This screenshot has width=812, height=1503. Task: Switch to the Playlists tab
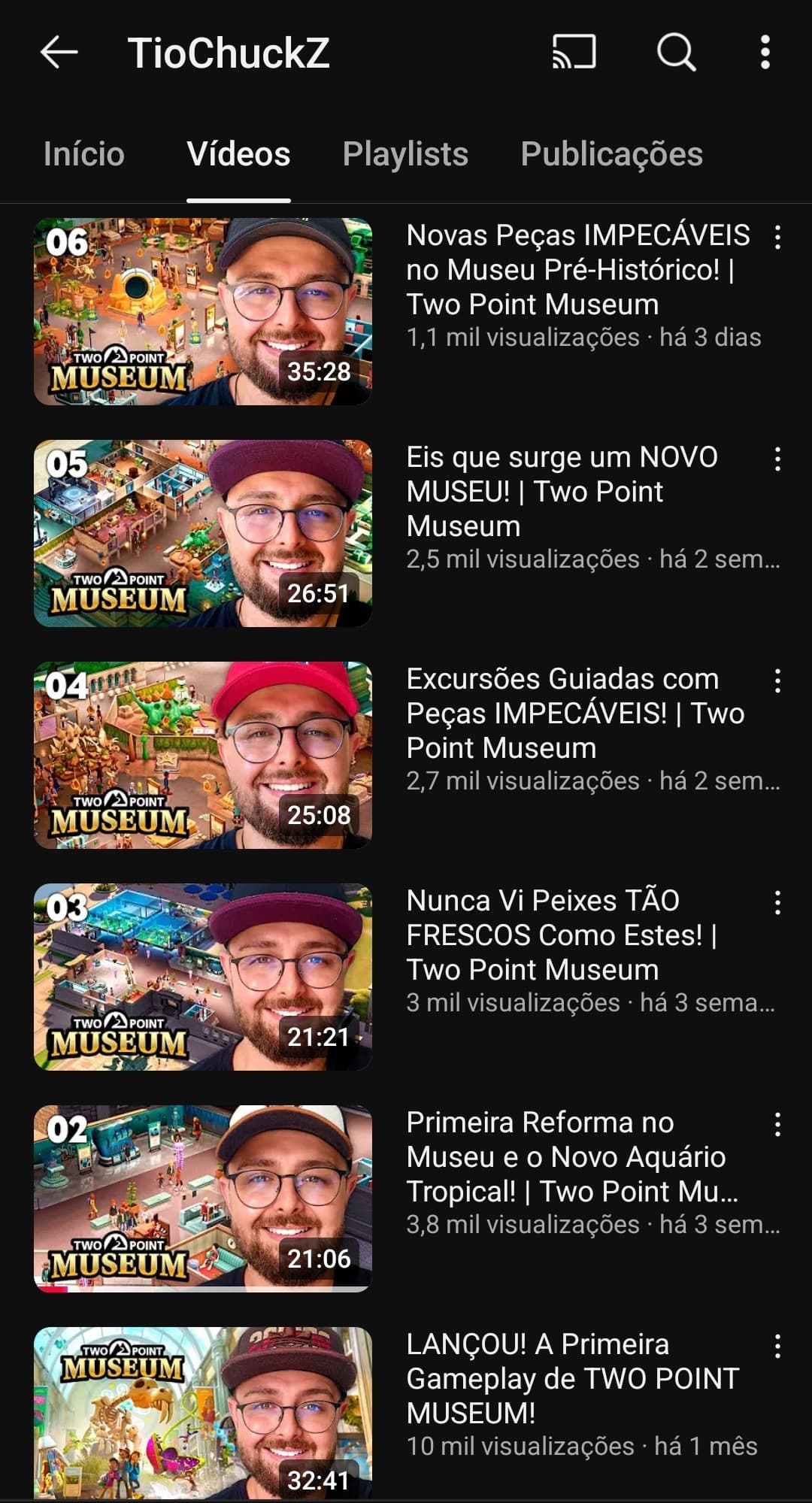coord(405,154)
